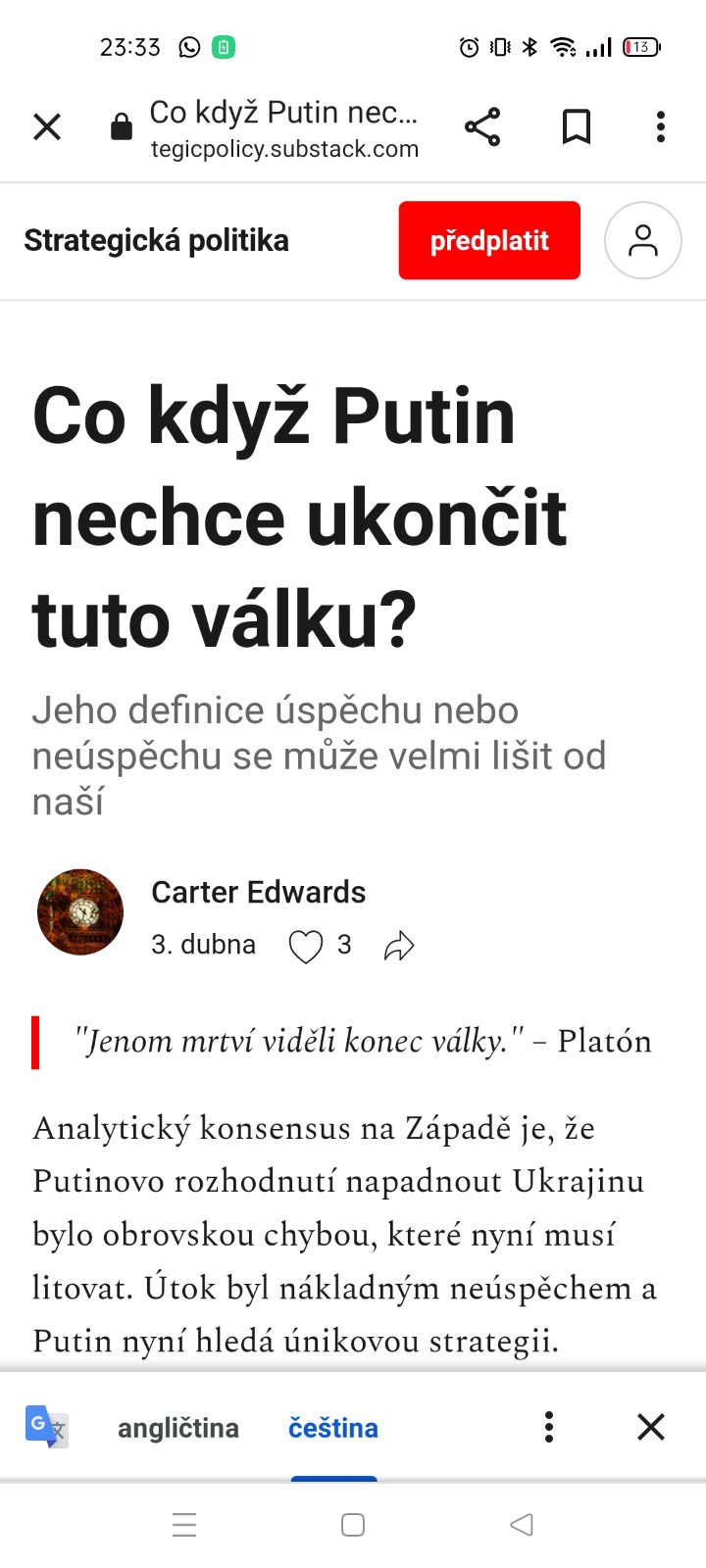Open Strategická politika home page
The image size is (706, 1568).
pyautogui.click(x=157, y=241)
